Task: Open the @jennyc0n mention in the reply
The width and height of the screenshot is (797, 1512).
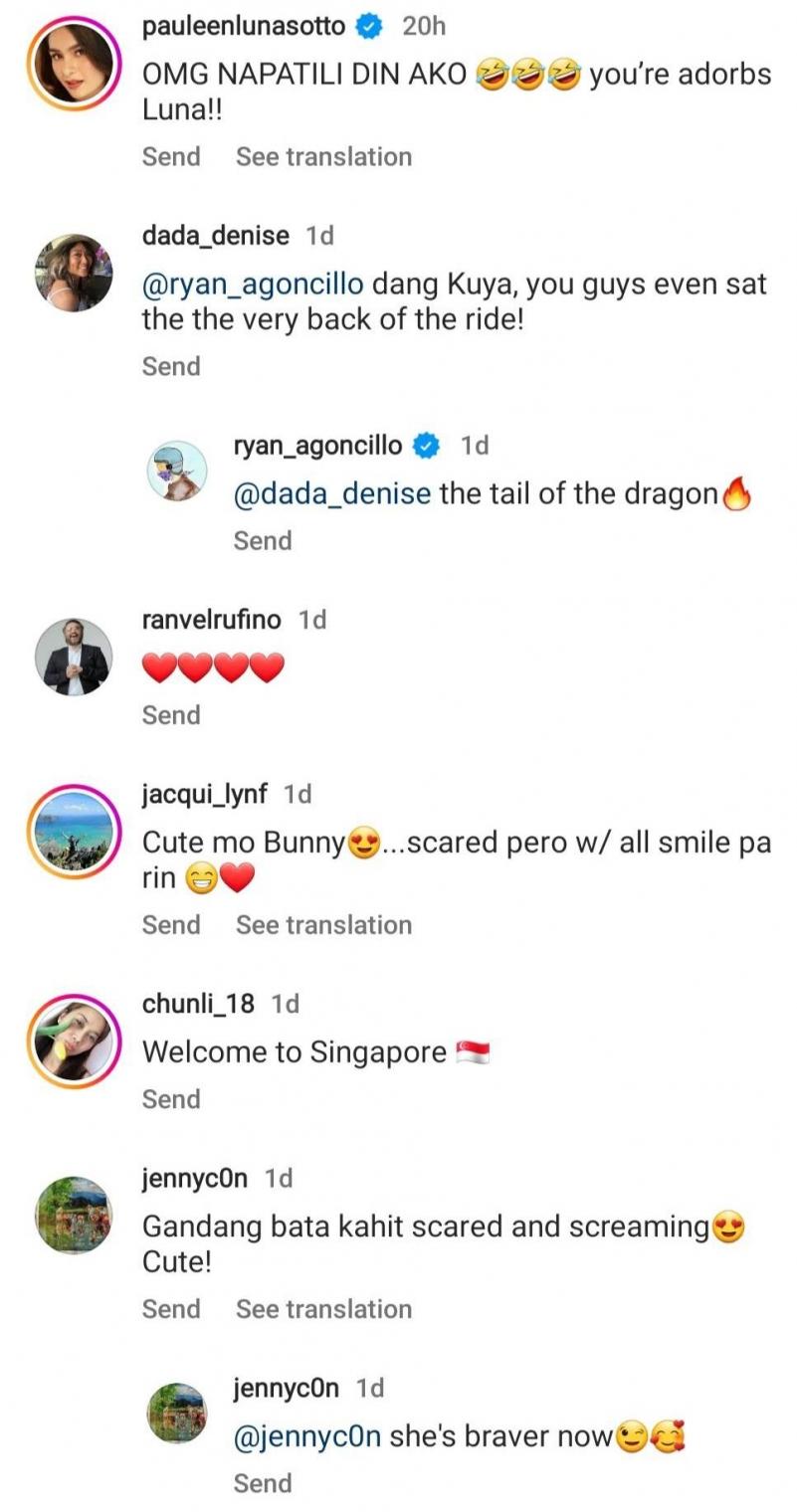Action: pyautogui.click(x=311, y=1436)
